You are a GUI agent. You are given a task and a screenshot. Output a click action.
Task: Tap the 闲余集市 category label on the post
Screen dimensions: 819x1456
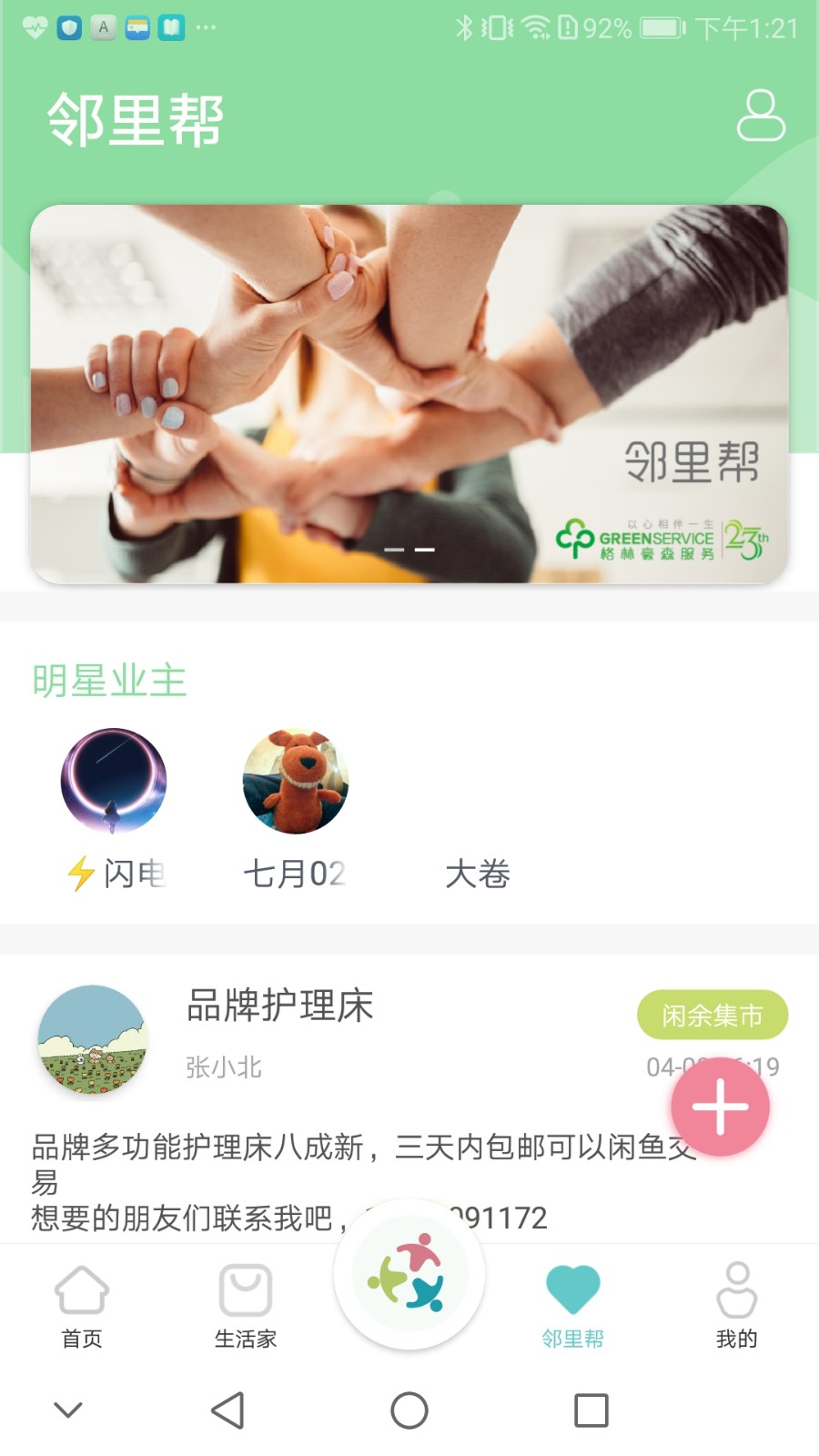coord(713,1014)
